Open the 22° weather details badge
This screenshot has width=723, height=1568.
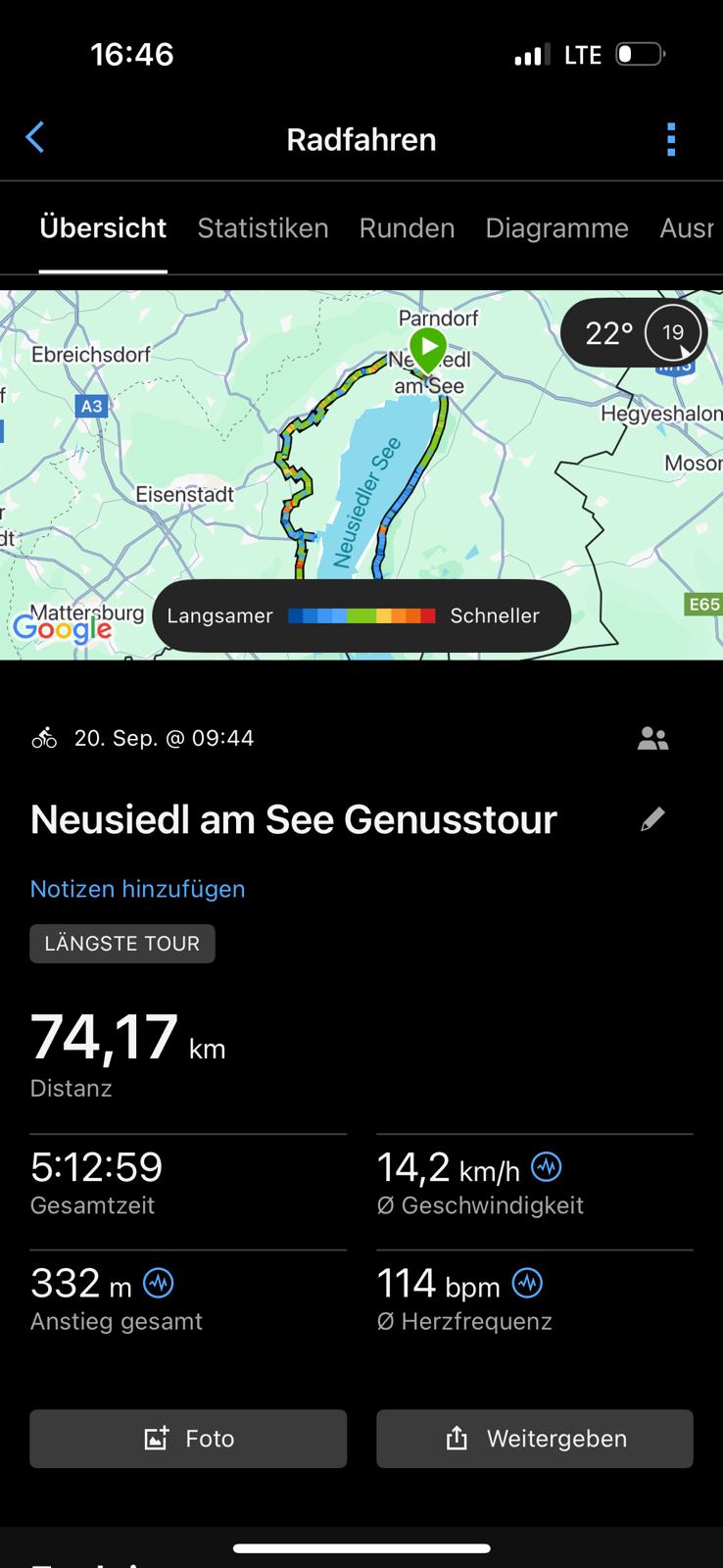[633, 333]
